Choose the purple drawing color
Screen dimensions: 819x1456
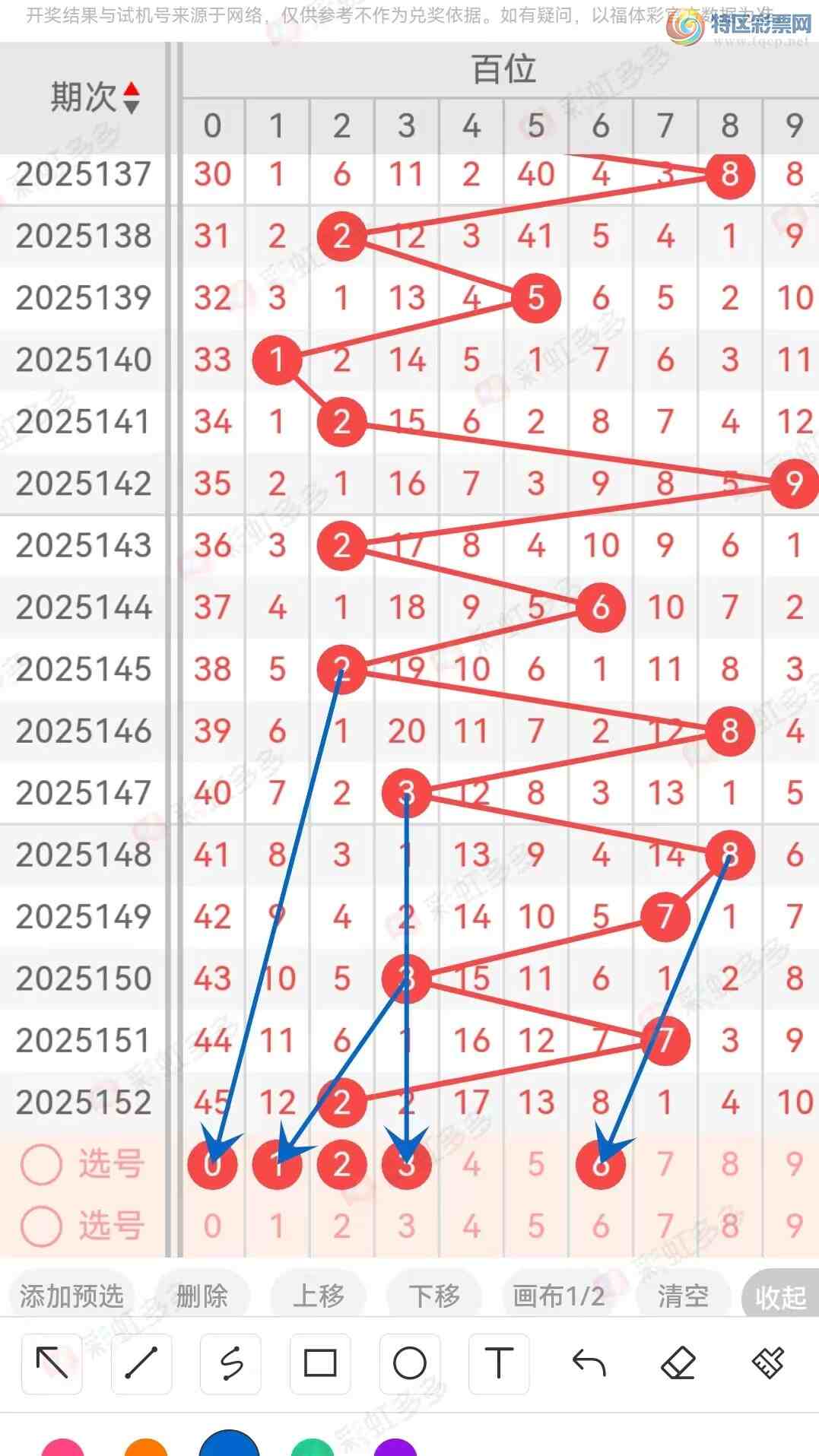(395, 1448)
